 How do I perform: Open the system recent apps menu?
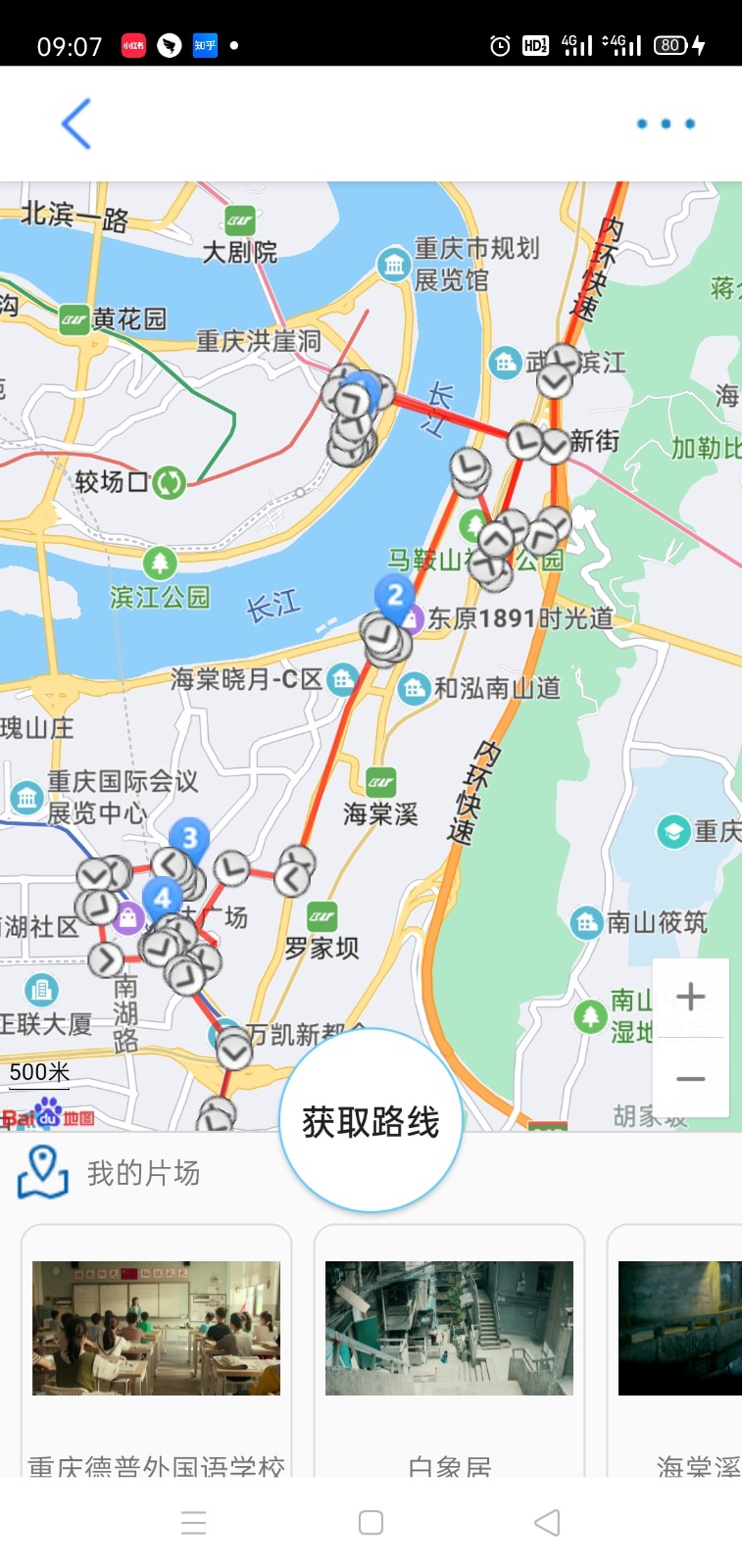tap(194, 1522)
